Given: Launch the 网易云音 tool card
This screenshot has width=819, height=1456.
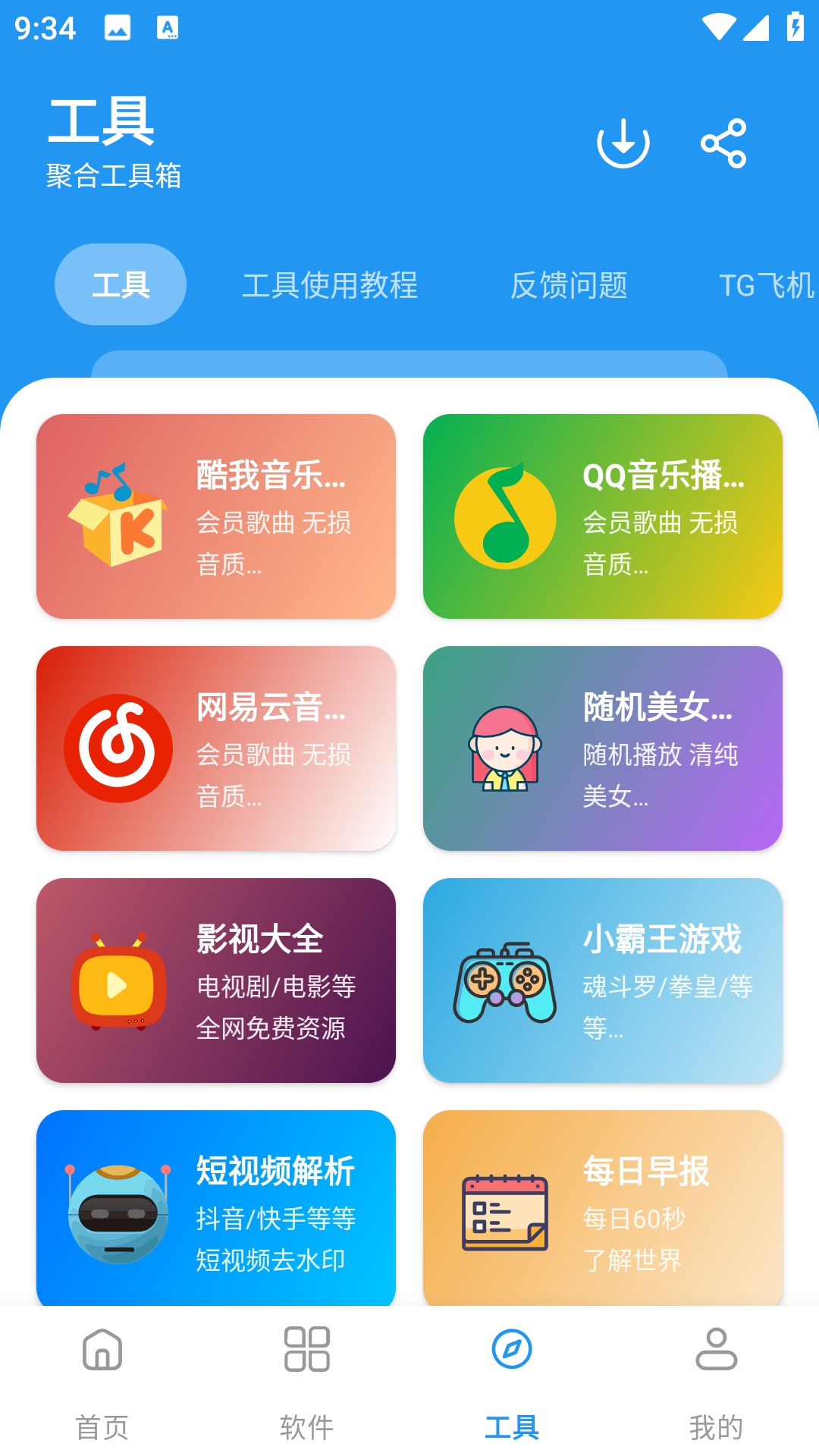Looking at the screenshot, I should point(216,748).
